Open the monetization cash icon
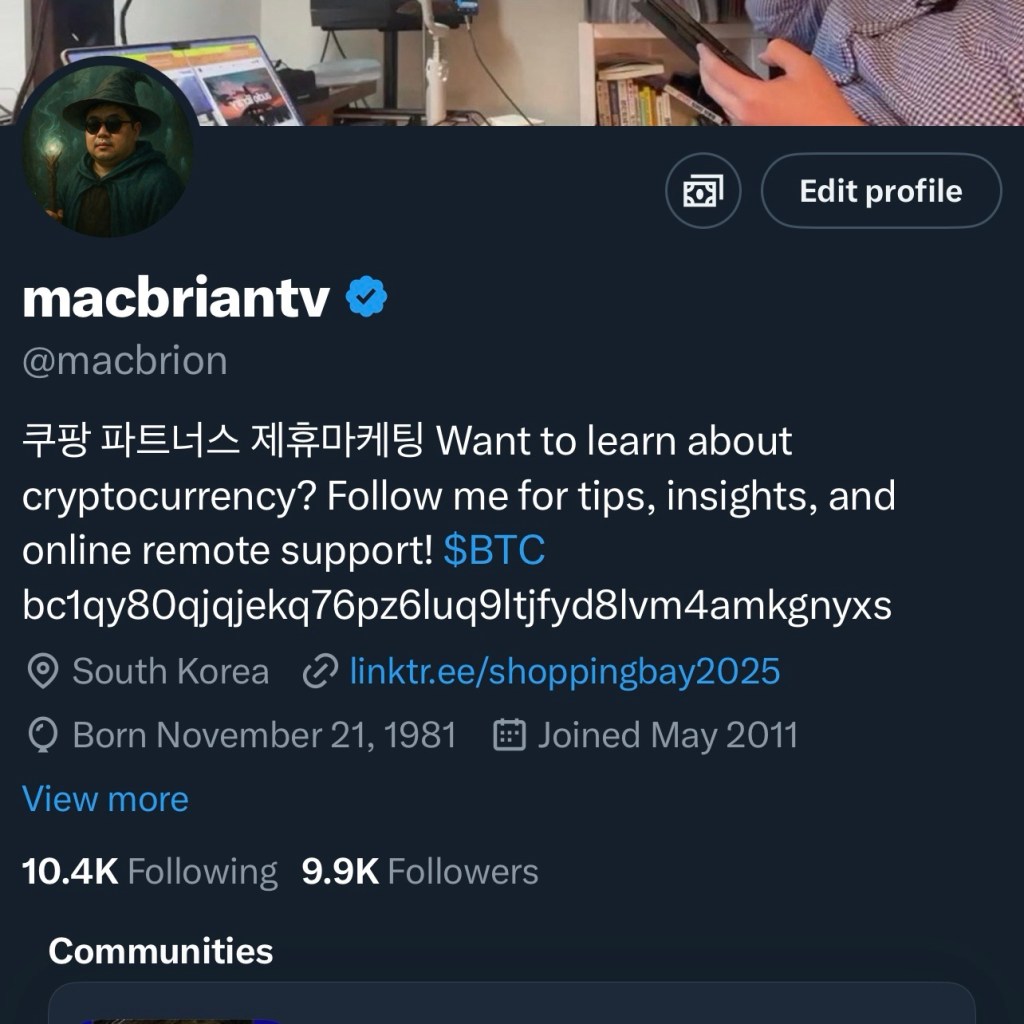Viewport: 1024px width, 1024px height. pos(702,191)
